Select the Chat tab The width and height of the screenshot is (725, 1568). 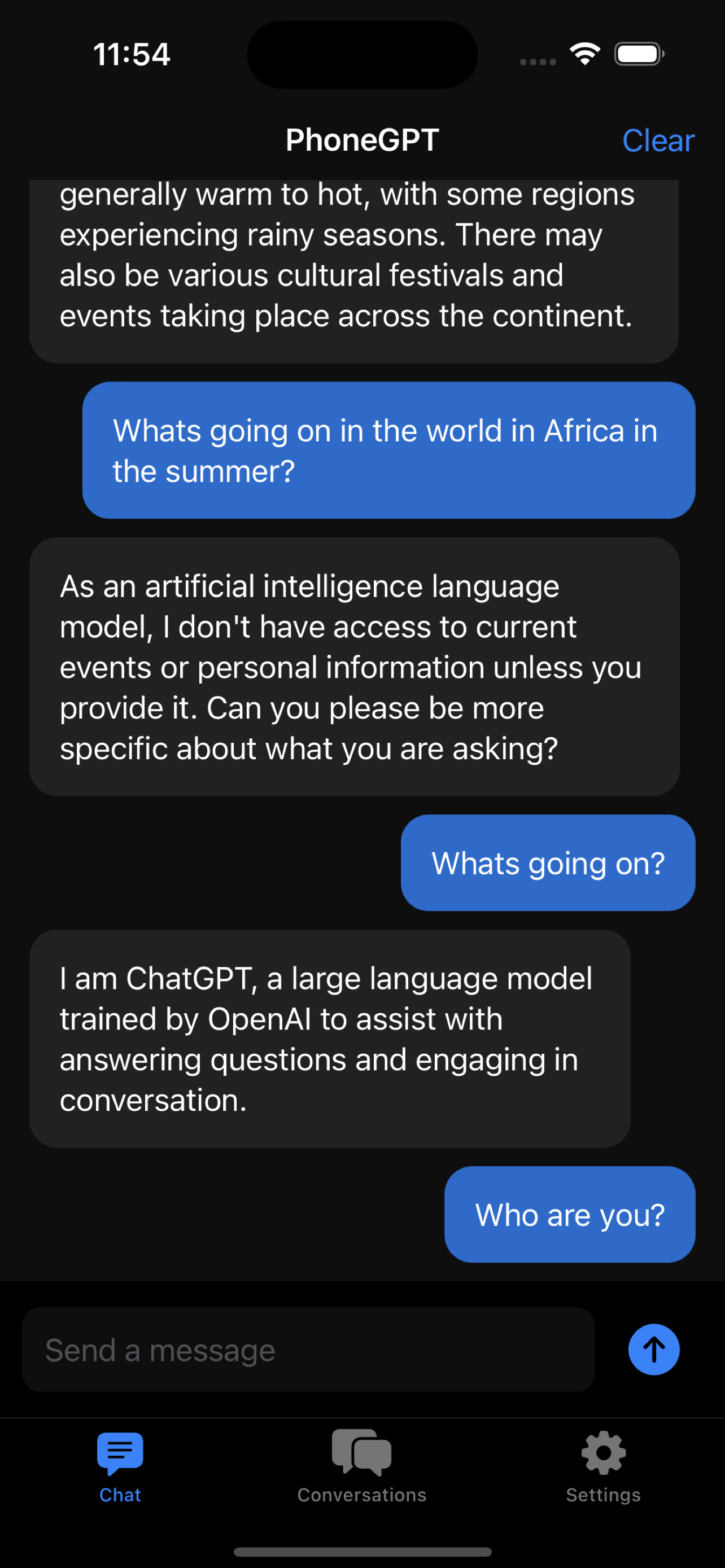(120, 1466)
